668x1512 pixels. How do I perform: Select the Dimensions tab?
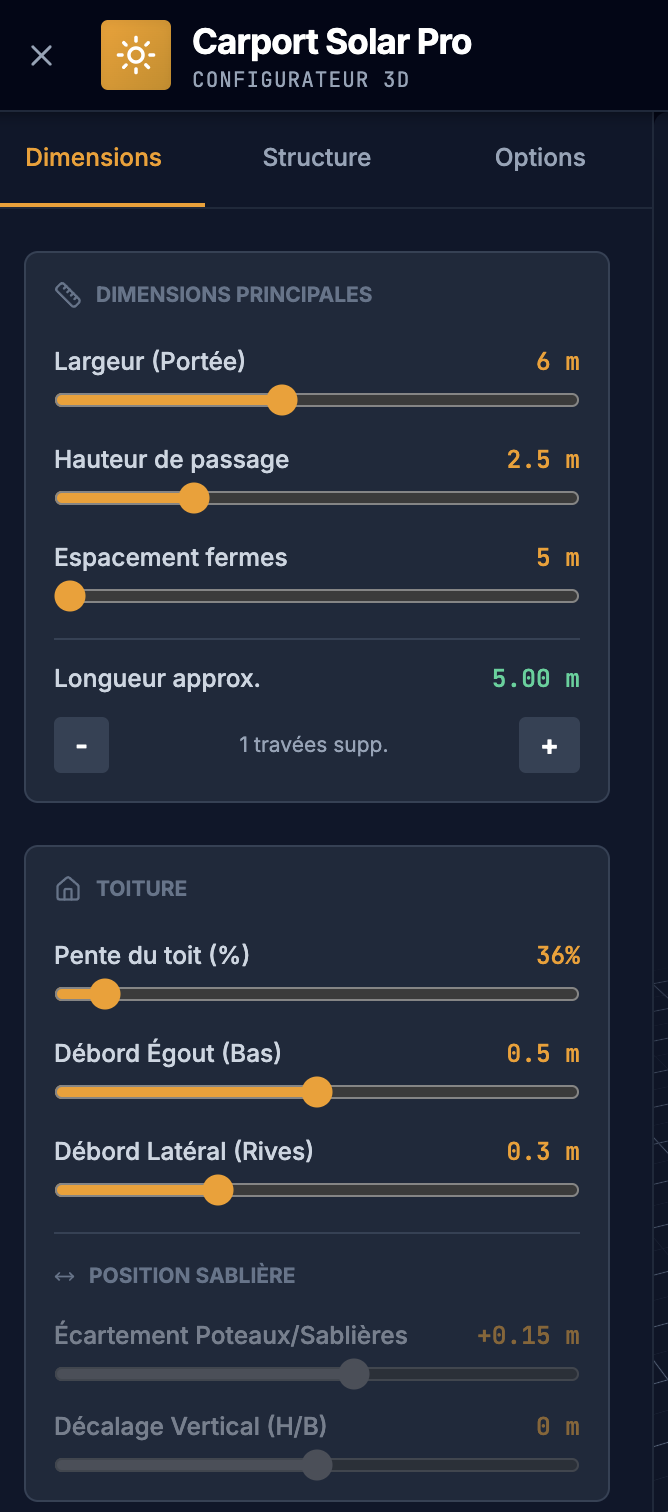[94, 158]
